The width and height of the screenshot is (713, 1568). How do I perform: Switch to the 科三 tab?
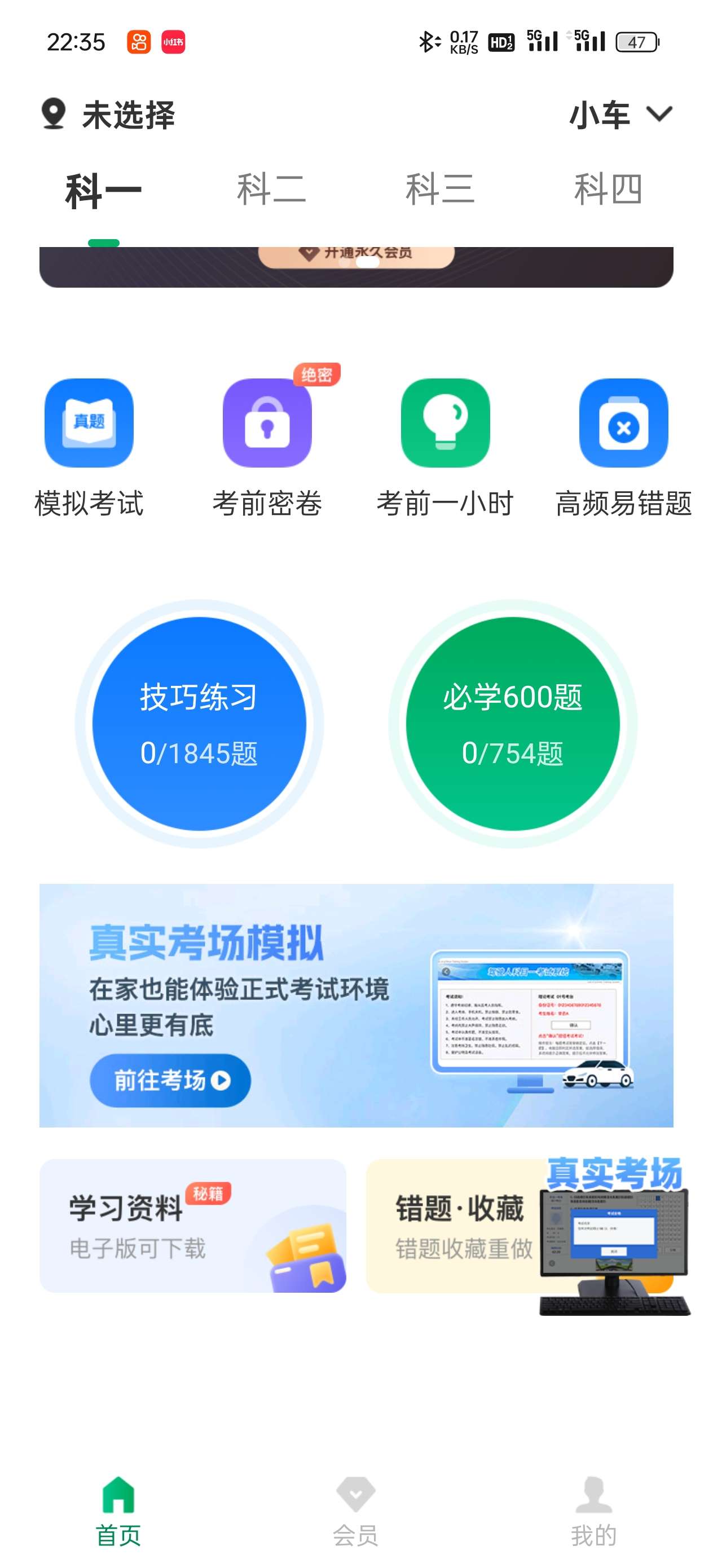tap(439, 190)
